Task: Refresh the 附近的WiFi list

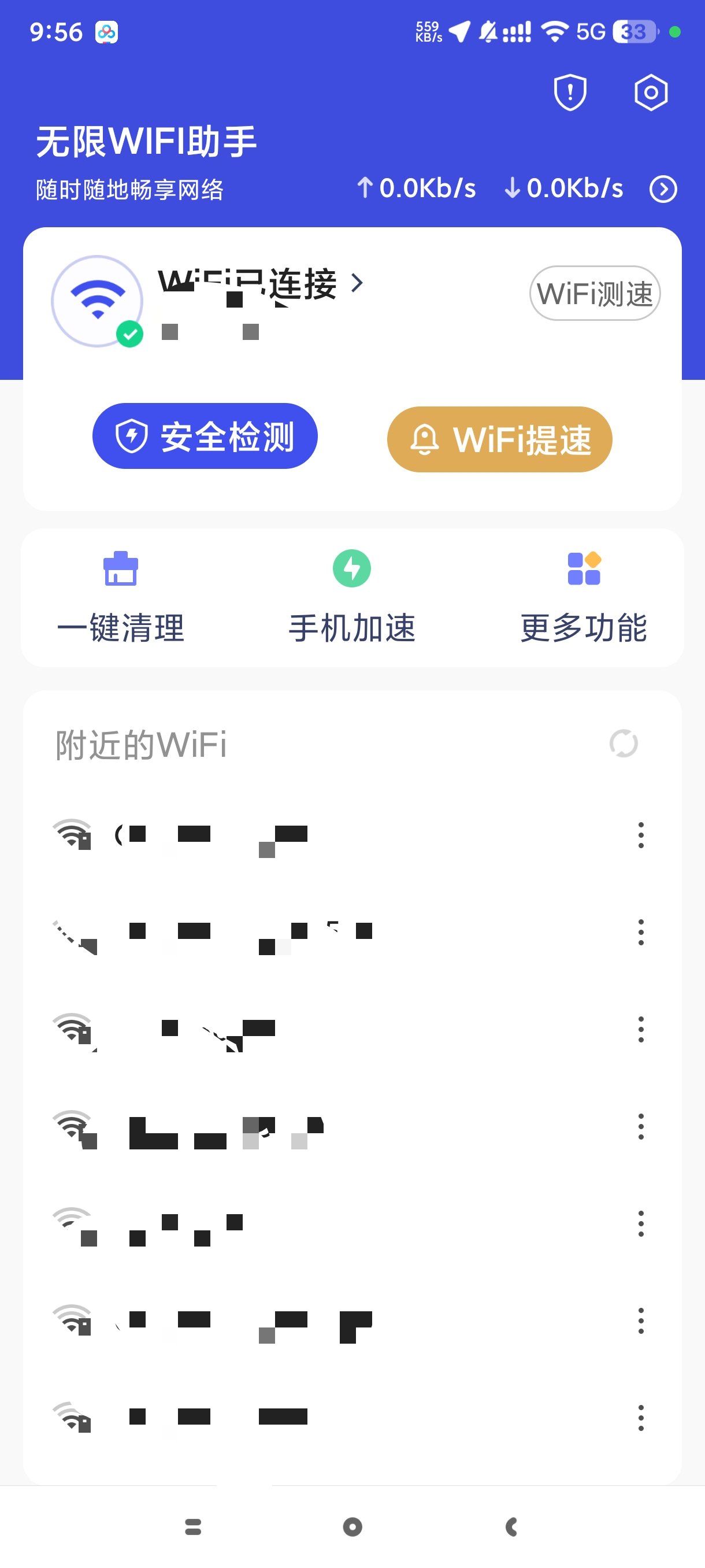Action: tap(624, 743)
